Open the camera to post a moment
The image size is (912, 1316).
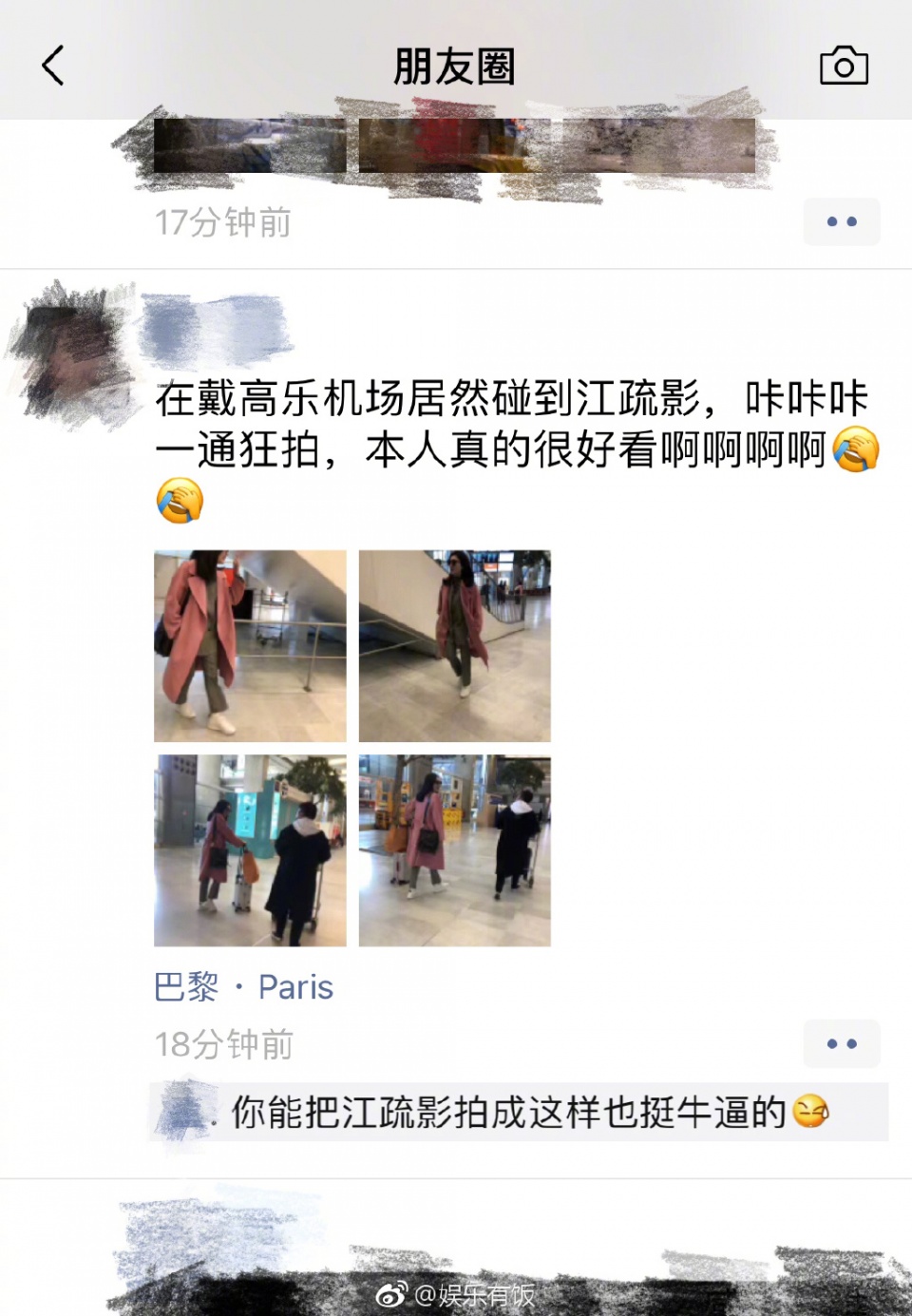click(844, 66)
